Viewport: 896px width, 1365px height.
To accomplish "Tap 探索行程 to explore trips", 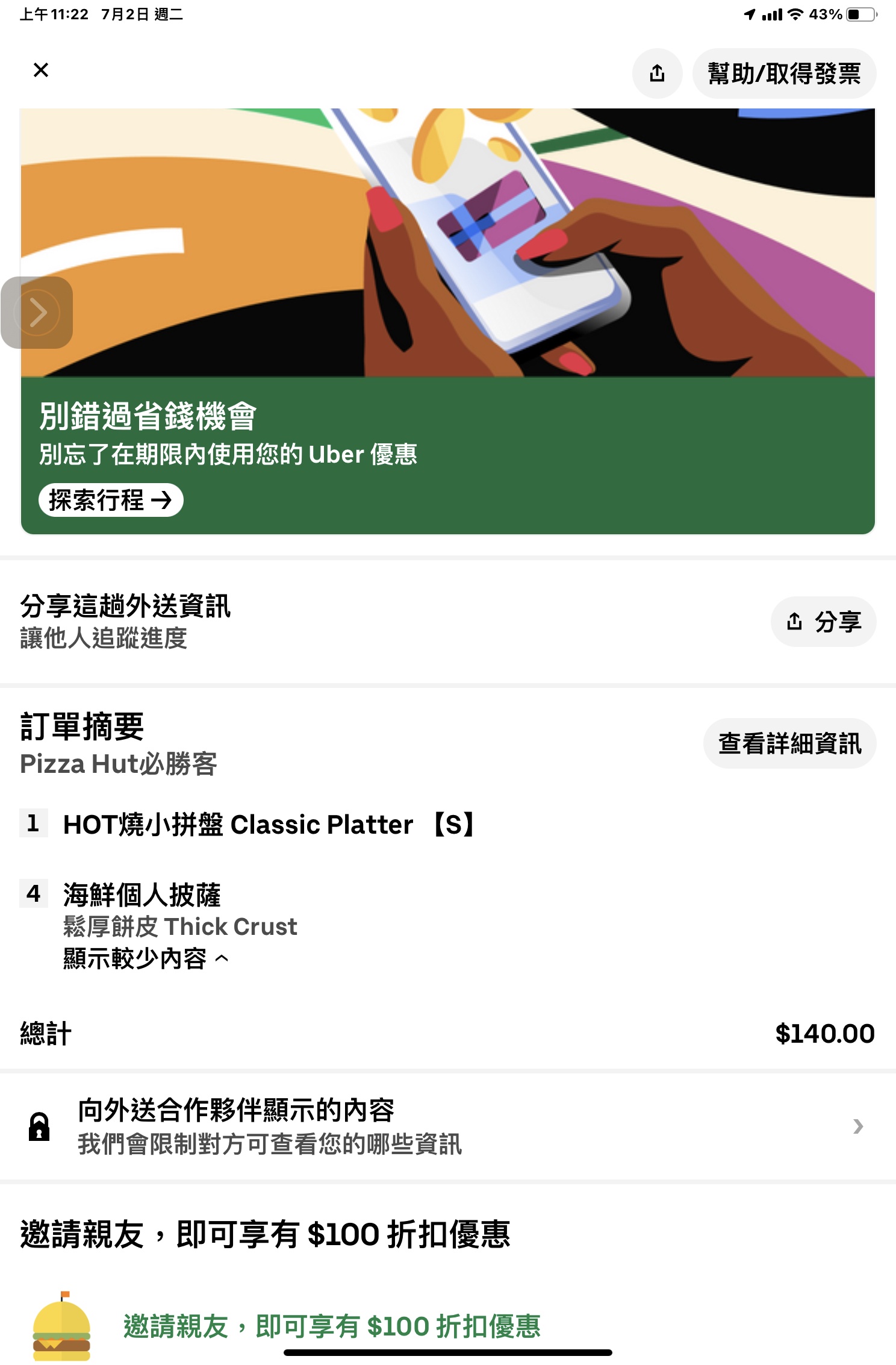I will (x=111, y=500).
